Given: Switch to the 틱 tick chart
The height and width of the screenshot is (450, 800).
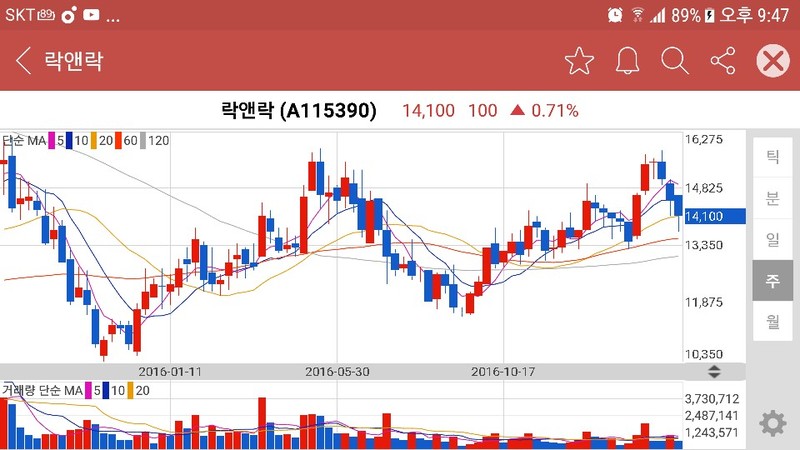Looking at the screenshot, I should click(x=772, y=157).
